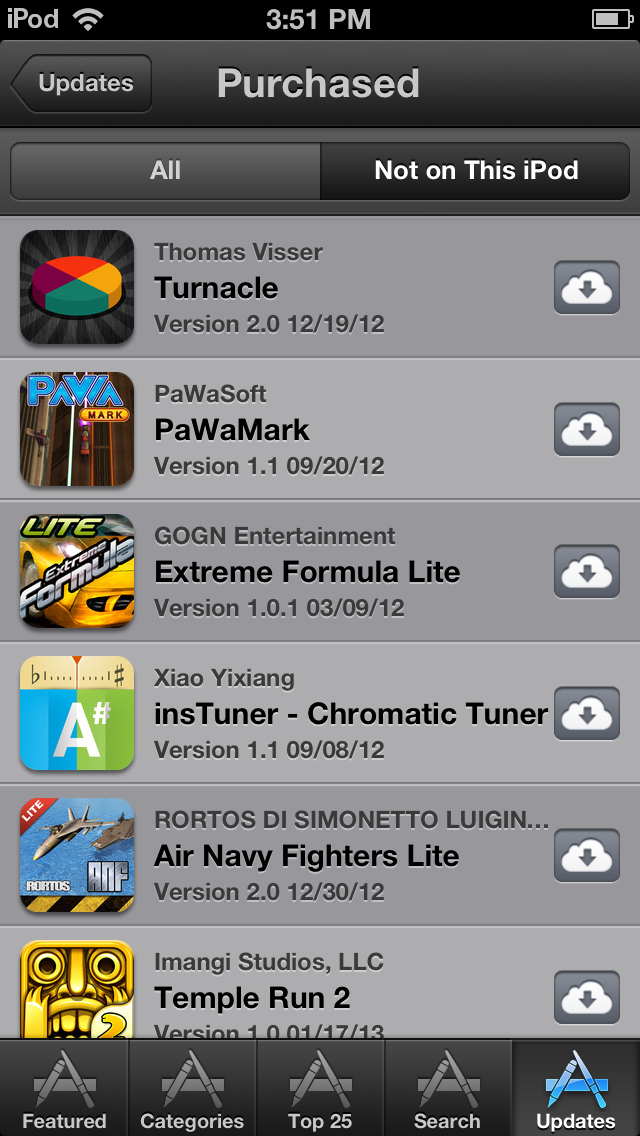This screenshot has height=1136, width=640.
Task: Open Extreme Formula Lite details
Action: [300, 572]
